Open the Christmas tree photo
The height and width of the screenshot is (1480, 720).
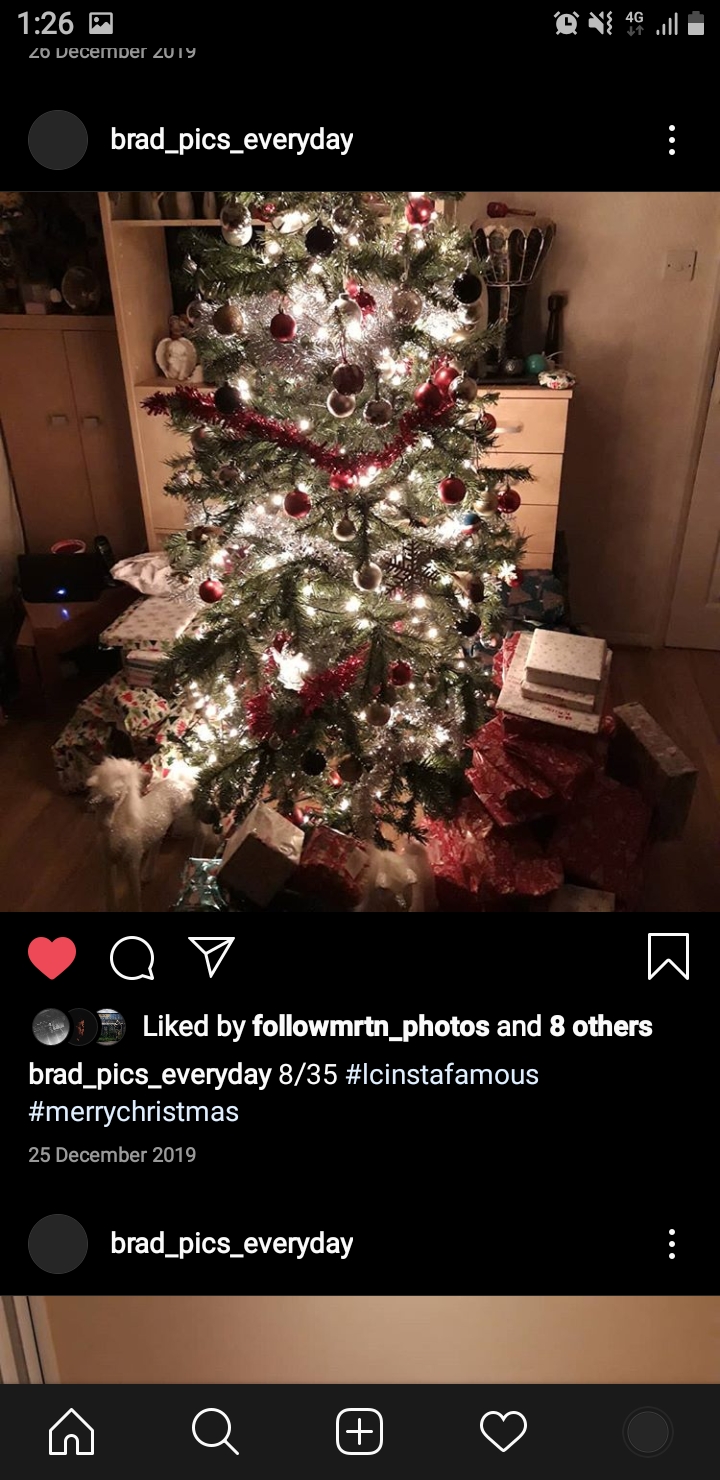point(360,550)
